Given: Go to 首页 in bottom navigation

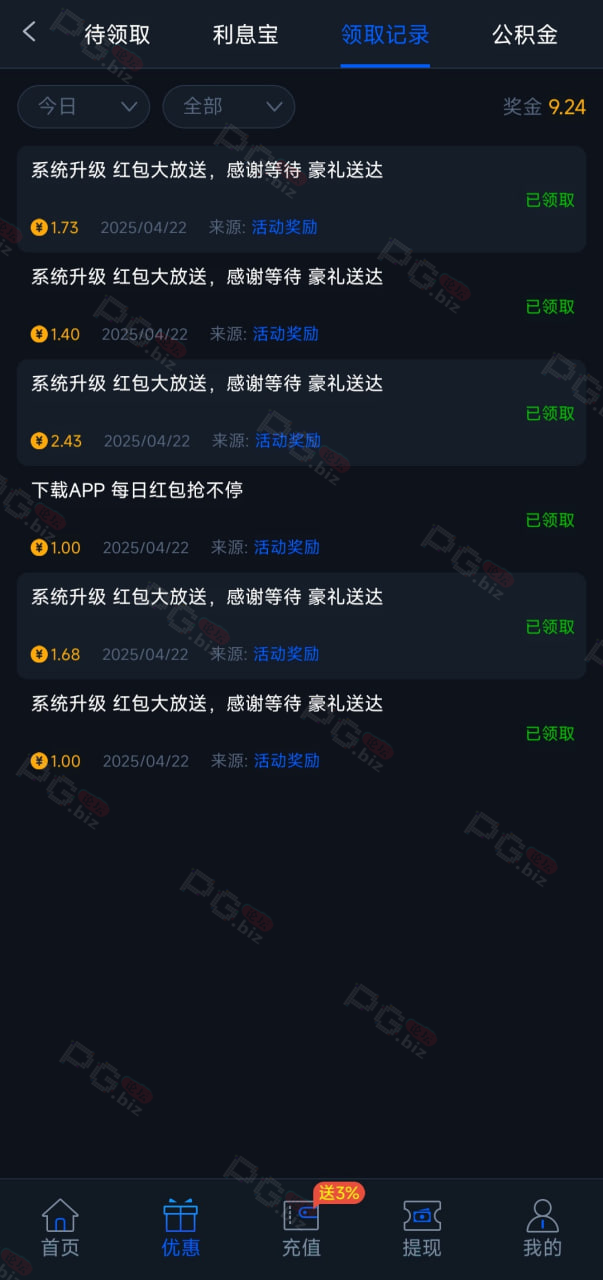Looking at the screenshot, I should tap(60, 1228).
